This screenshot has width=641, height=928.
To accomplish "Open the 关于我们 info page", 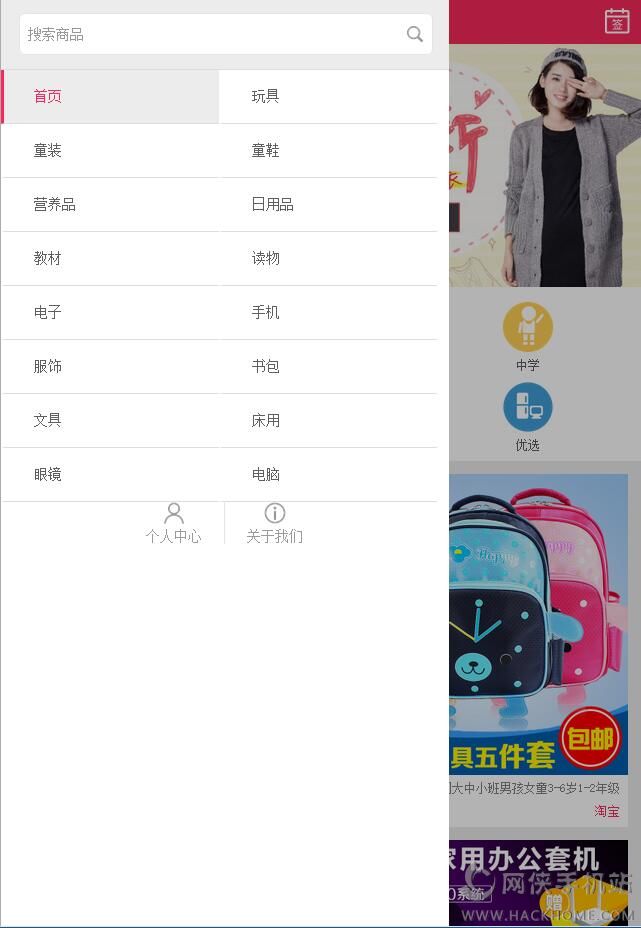I will pos(275,524).
